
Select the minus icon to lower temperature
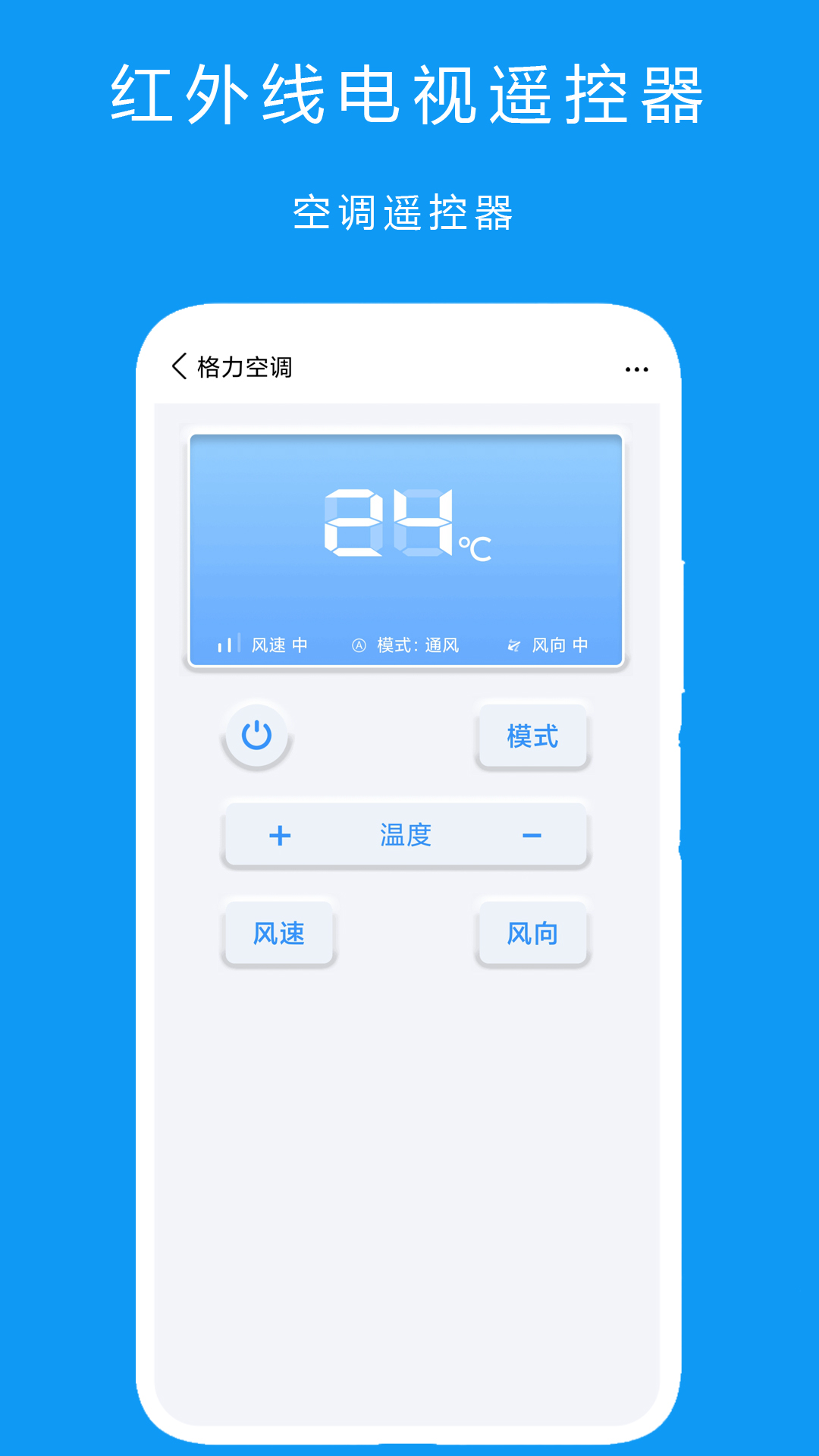pos(534,835)
